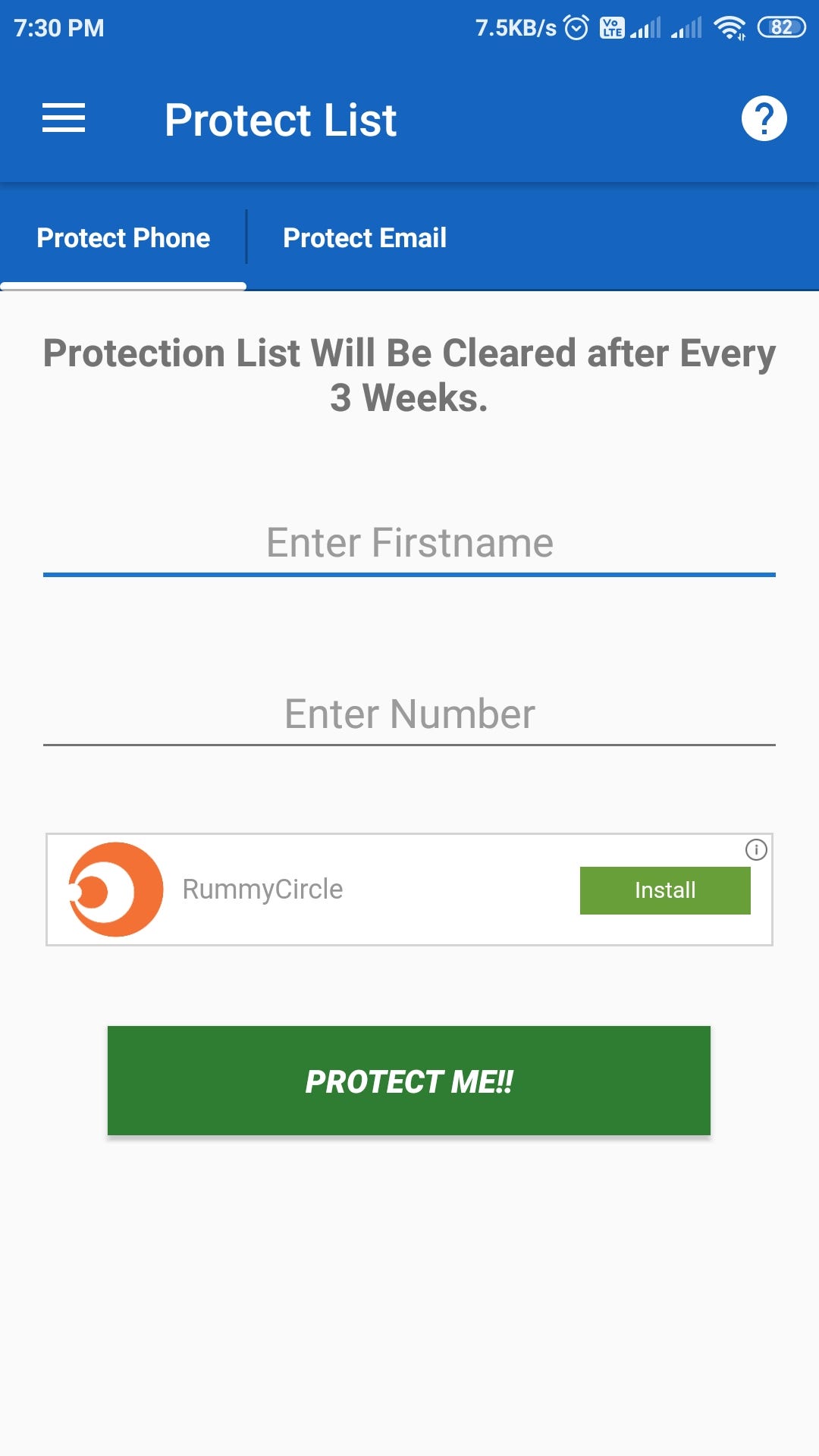Screen dimensions: 819x1456
Task: Switch to the Protect Email tab
Action: point(364,237)
